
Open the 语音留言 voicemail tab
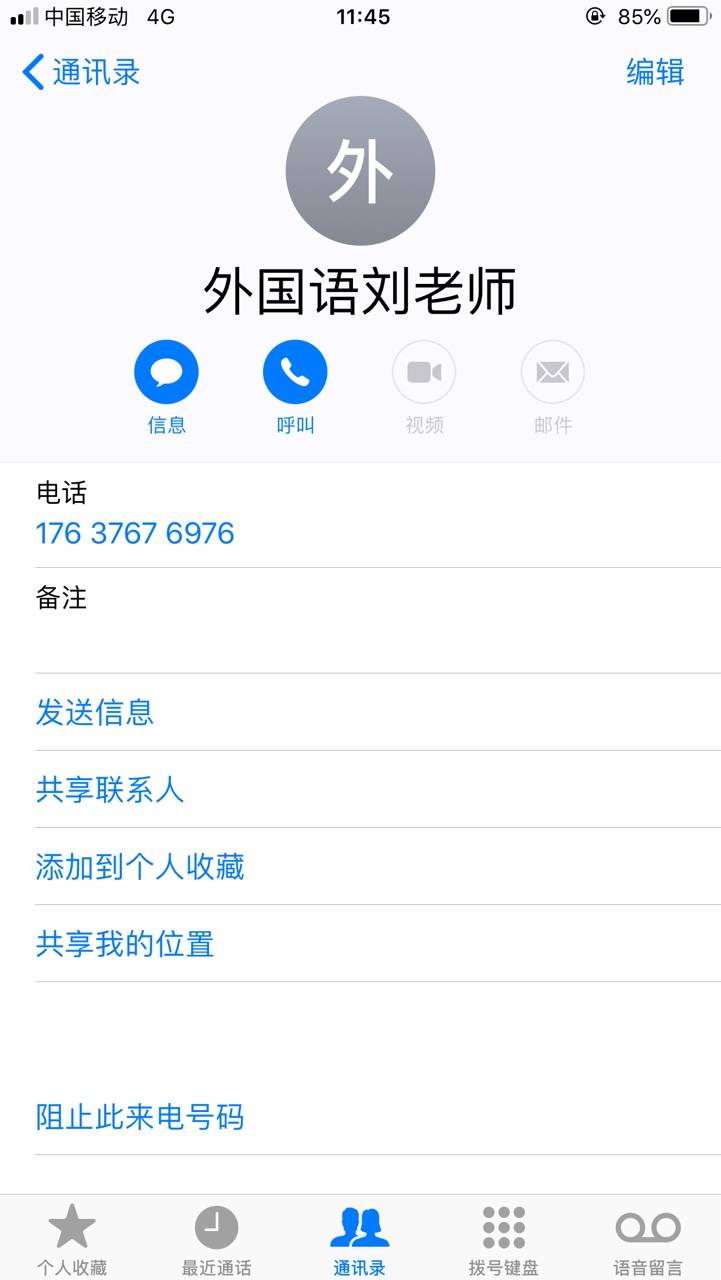click(x=648, y=1240)
